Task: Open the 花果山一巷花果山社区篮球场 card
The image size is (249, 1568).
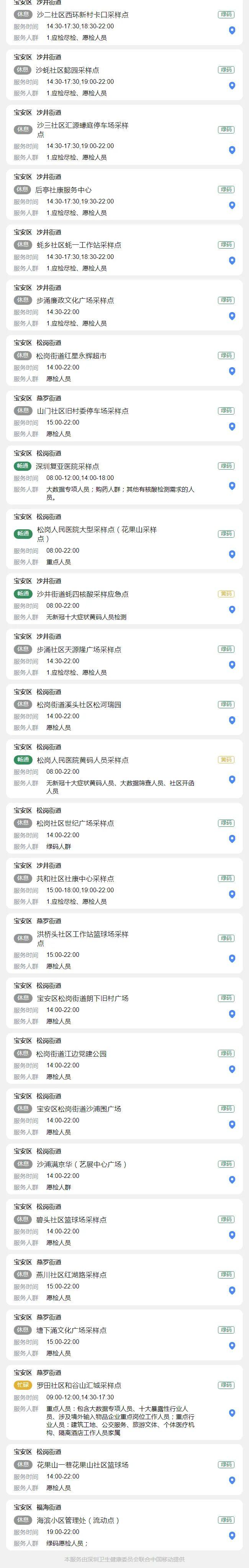Action: pos(82,1464)
